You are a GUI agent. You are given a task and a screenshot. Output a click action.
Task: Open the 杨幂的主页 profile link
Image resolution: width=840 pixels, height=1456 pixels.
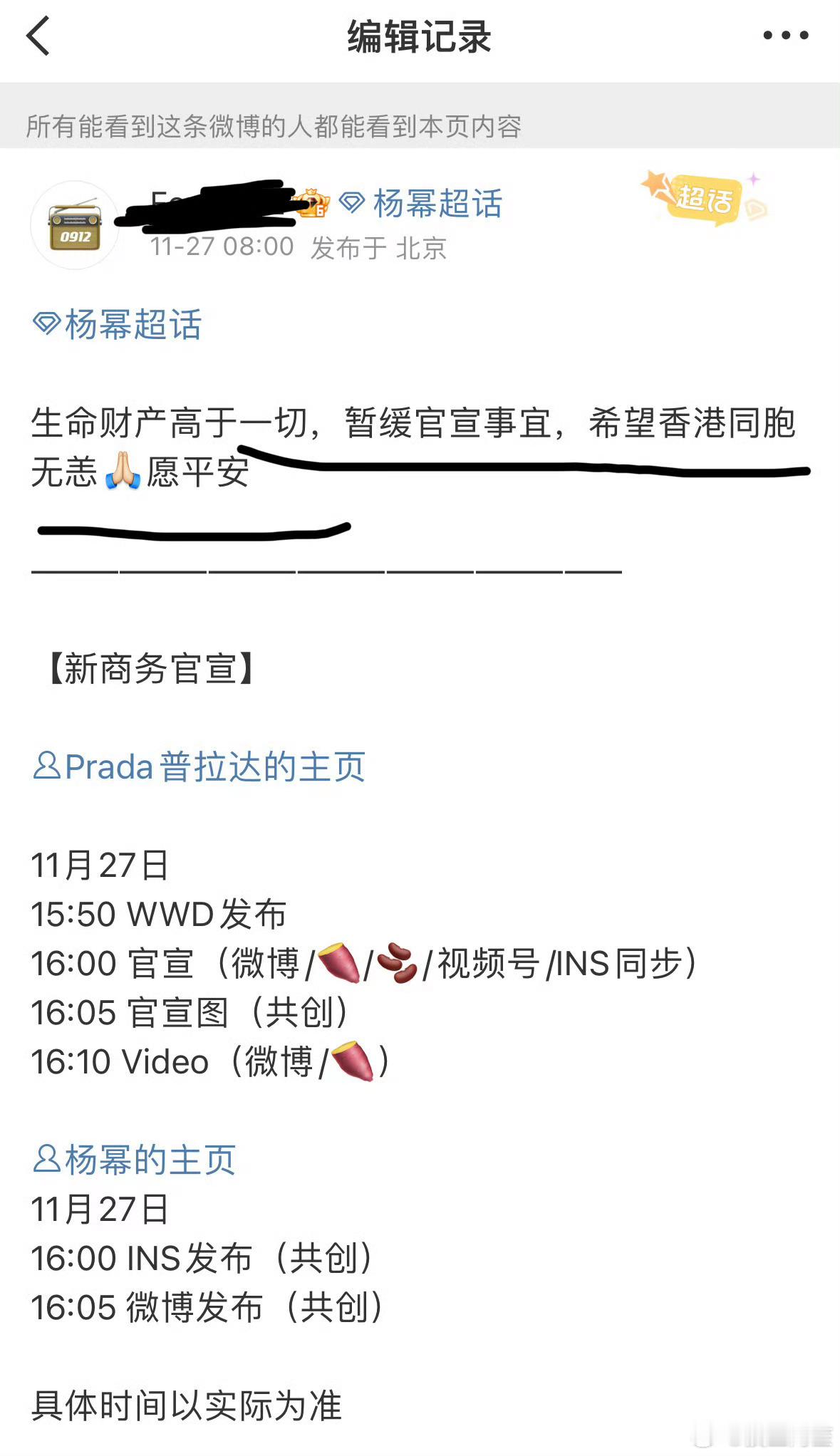pos(150,1158)
